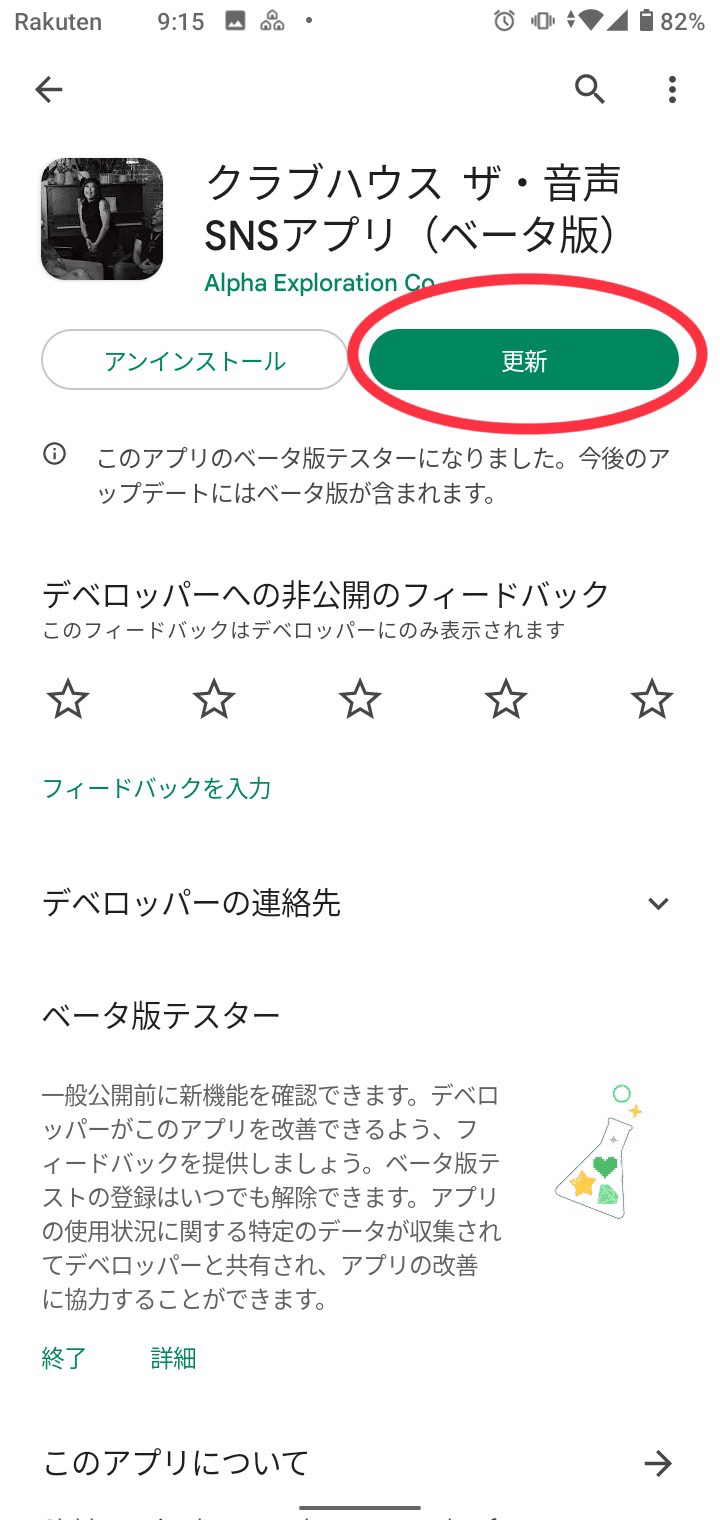Select the second feedback star
720x1520 pixels.
214,699
